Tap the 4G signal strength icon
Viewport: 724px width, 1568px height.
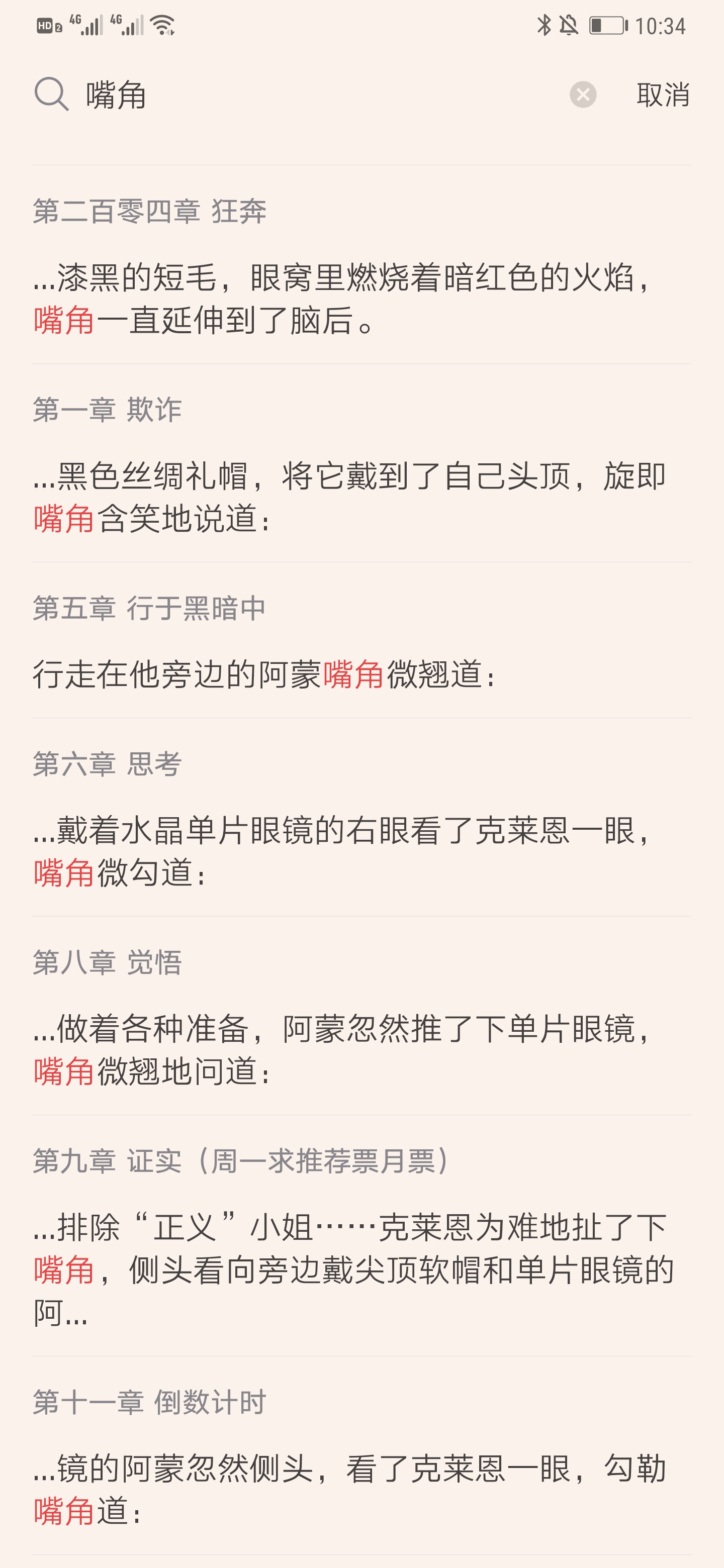click(x=85, y=24)
